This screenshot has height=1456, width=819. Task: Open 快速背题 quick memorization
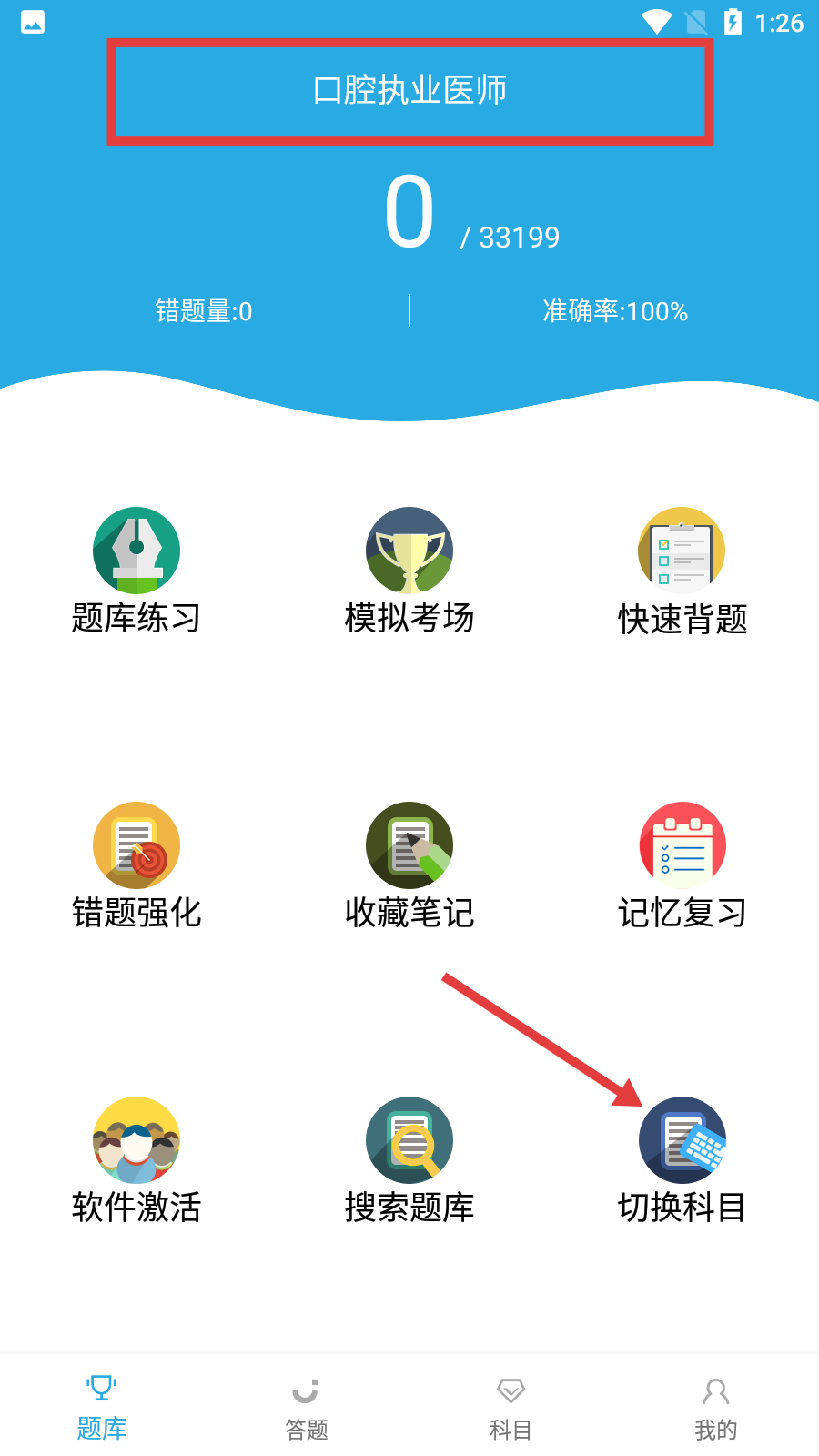coord(682,571)
